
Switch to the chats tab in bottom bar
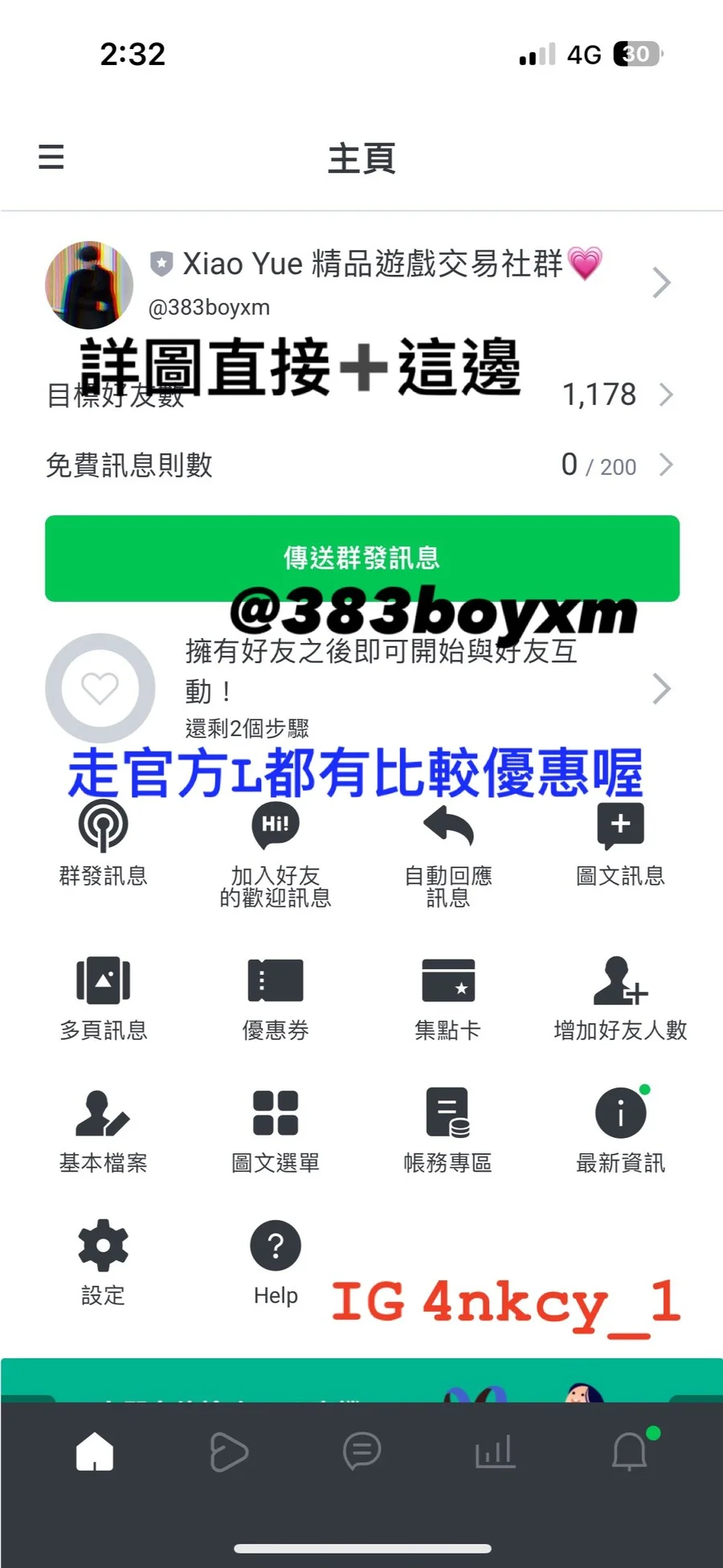361,1451
